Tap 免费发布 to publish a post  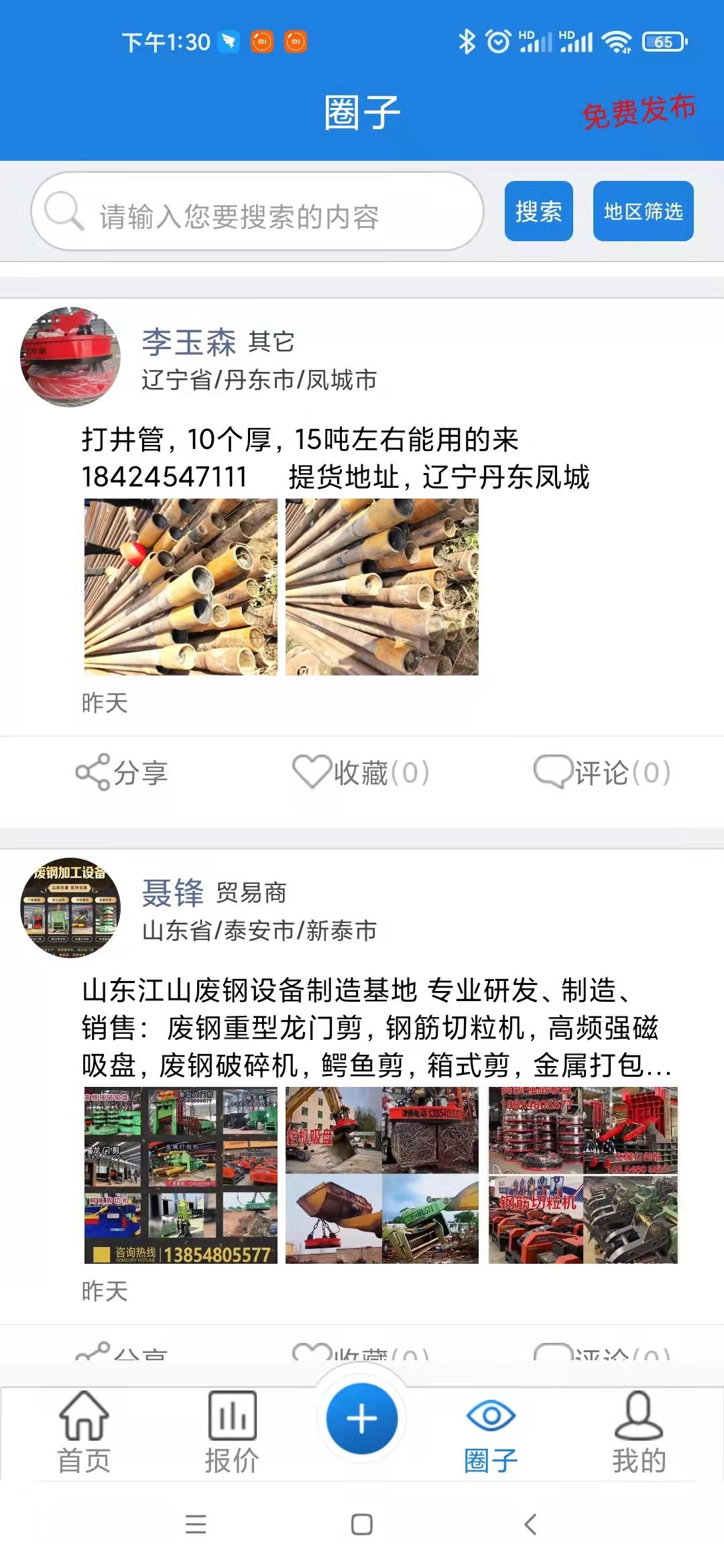click(x=638, y=111)
